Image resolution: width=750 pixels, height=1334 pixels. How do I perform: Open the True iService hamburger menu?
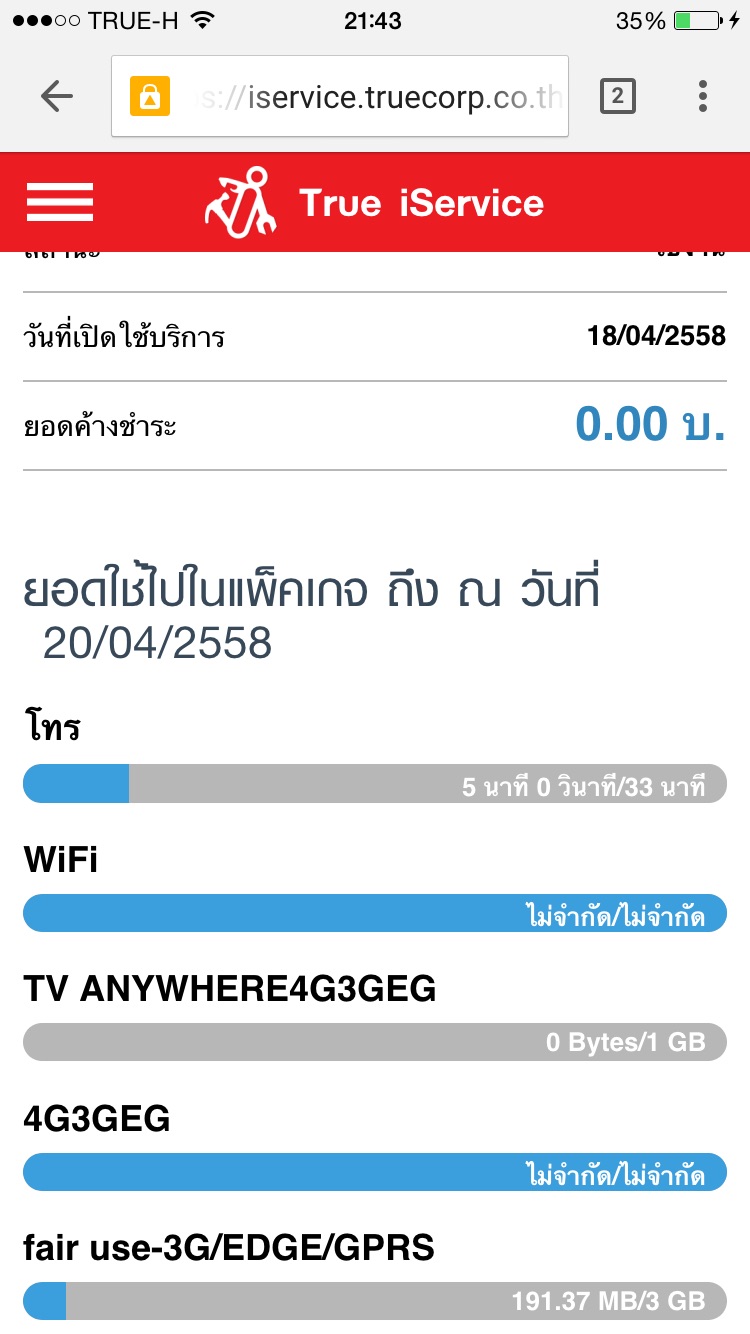pos(60,203)
